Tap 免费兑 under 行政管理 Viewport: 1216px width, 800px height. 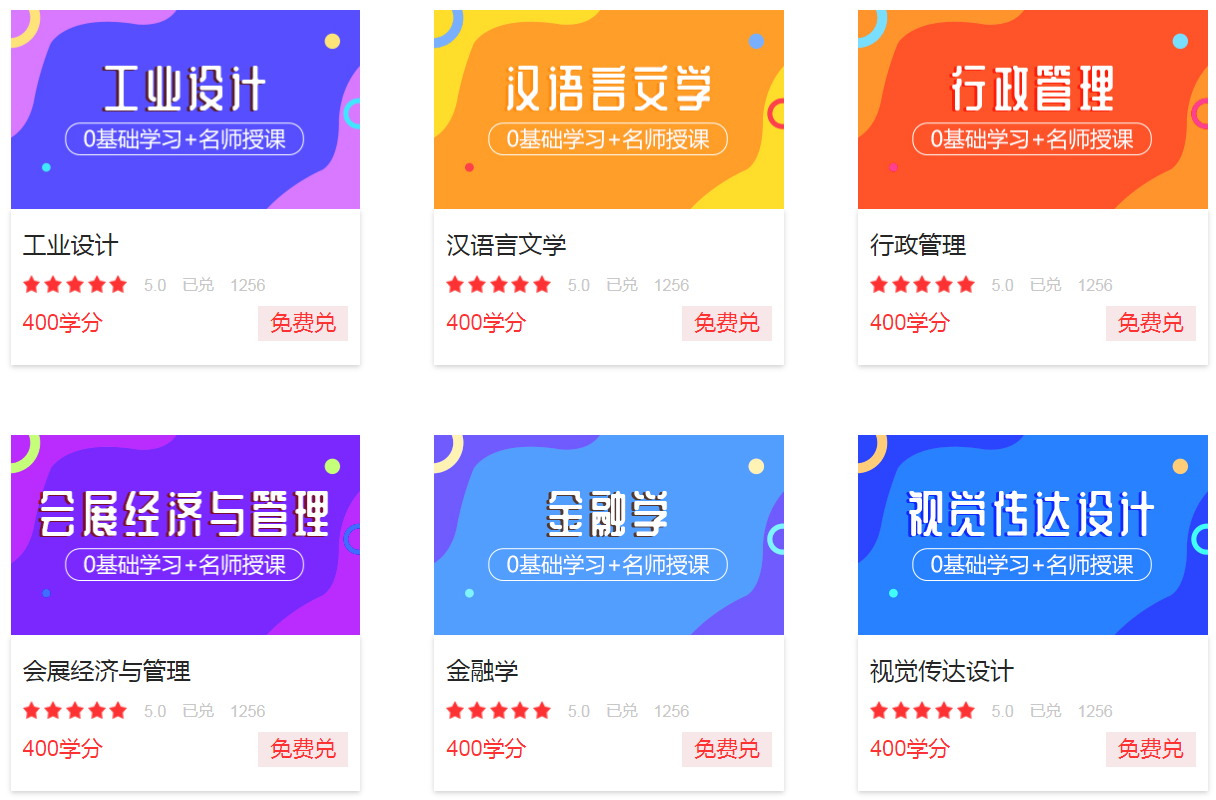(x=1150, y=323)
